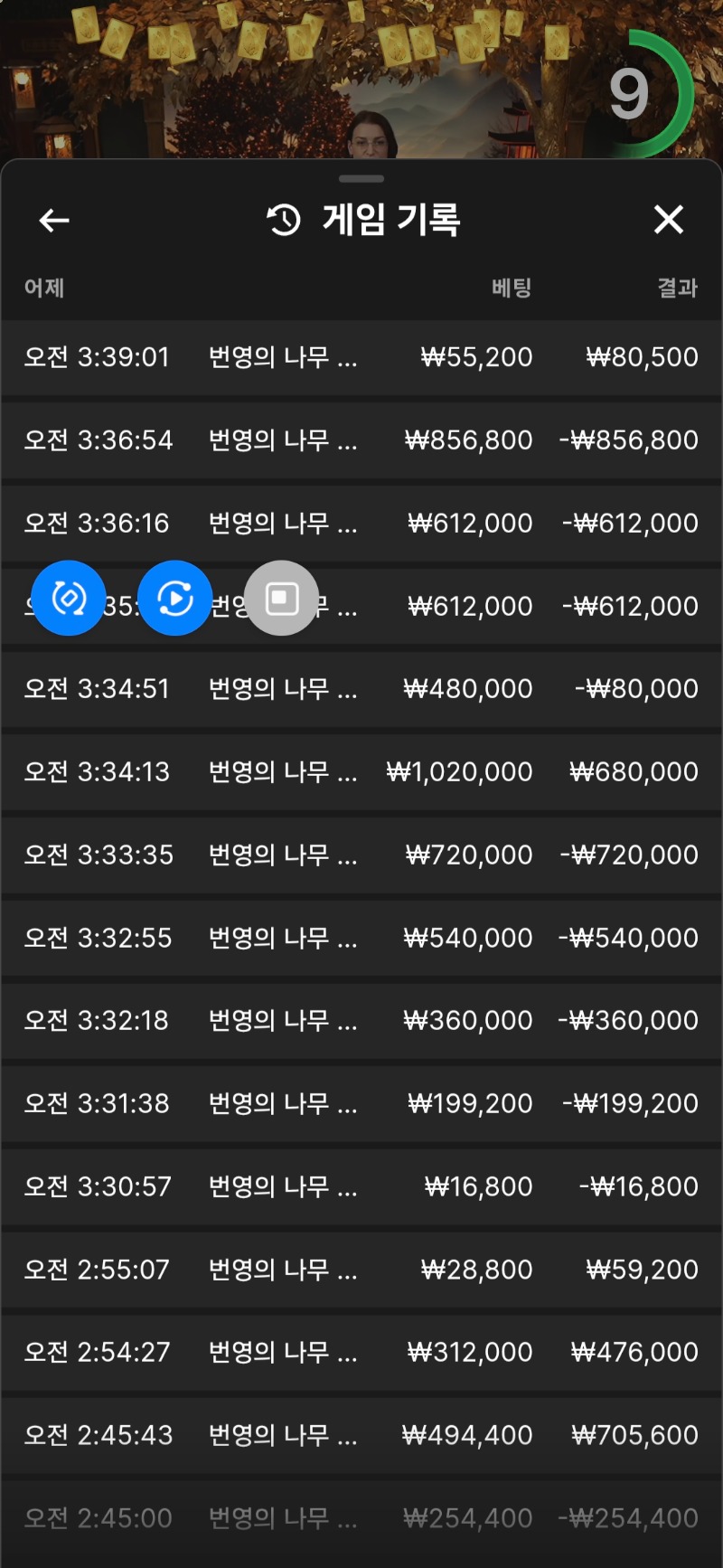Image resolution: width=723 pixels, height=1568 pixels.
Task: Tap the blue rotate floating button
Action: pyautogui.click(x=69, y=598)
